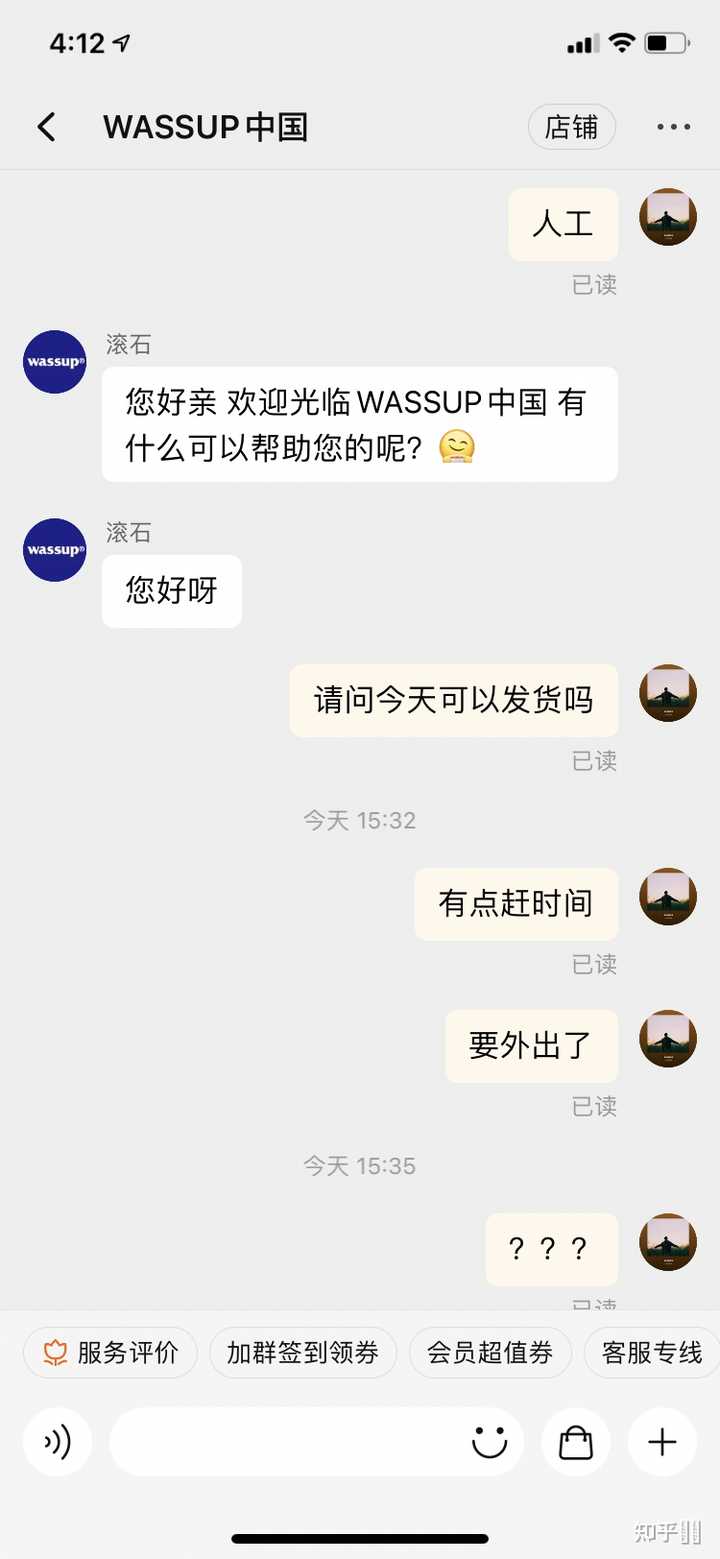The image size is (720, 1559).
Task: Open the three-dot chat options menu
Action: (x=673, y=127)
